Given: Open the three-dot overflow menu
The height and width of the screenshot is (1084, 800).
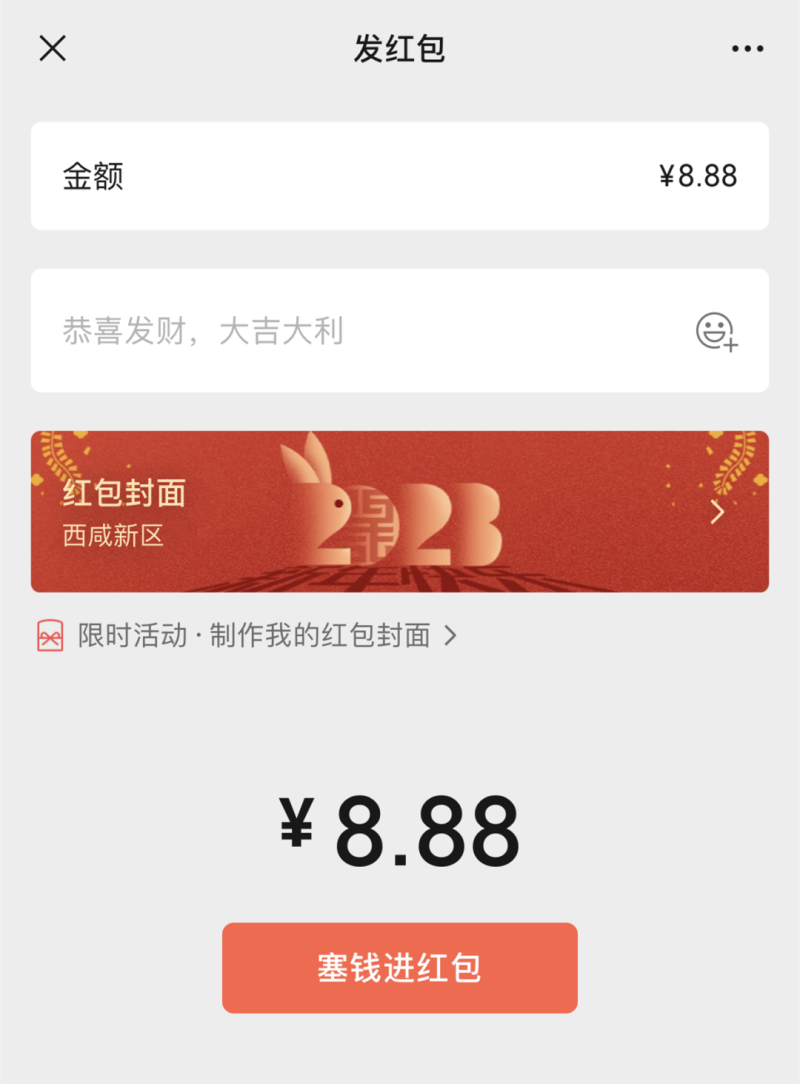Looking at the screenshot, I should point(747,48).
